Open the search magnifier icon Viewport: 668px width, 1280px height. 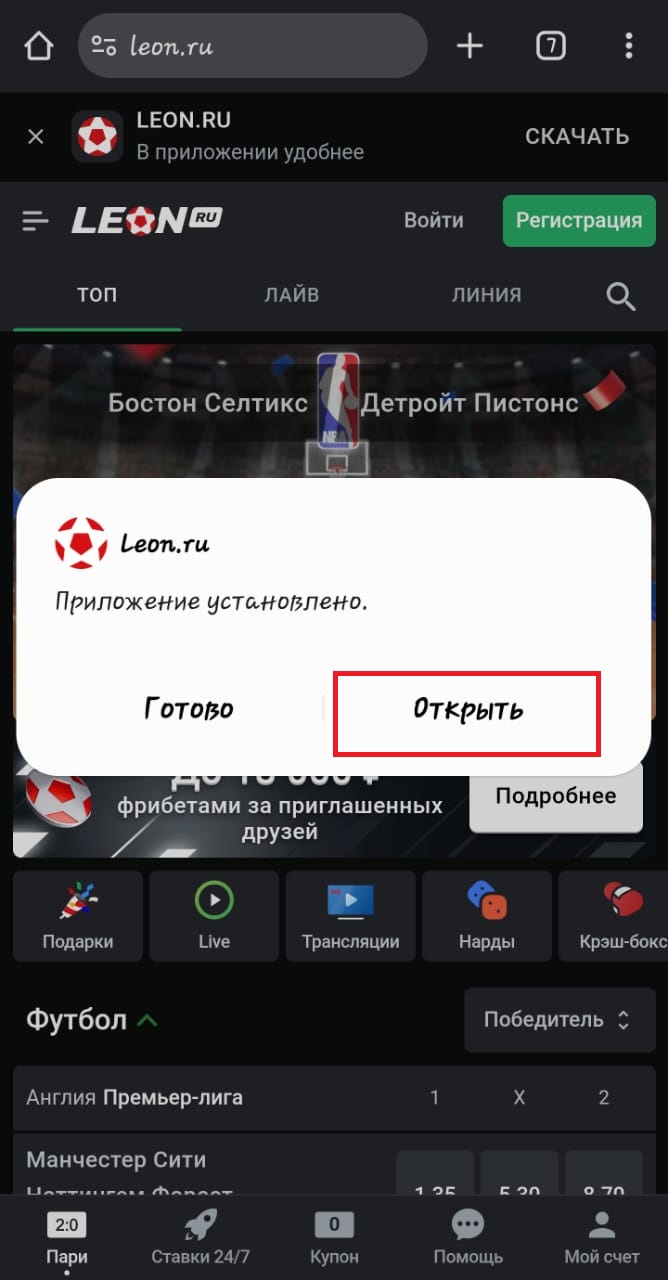click(621, 296)
